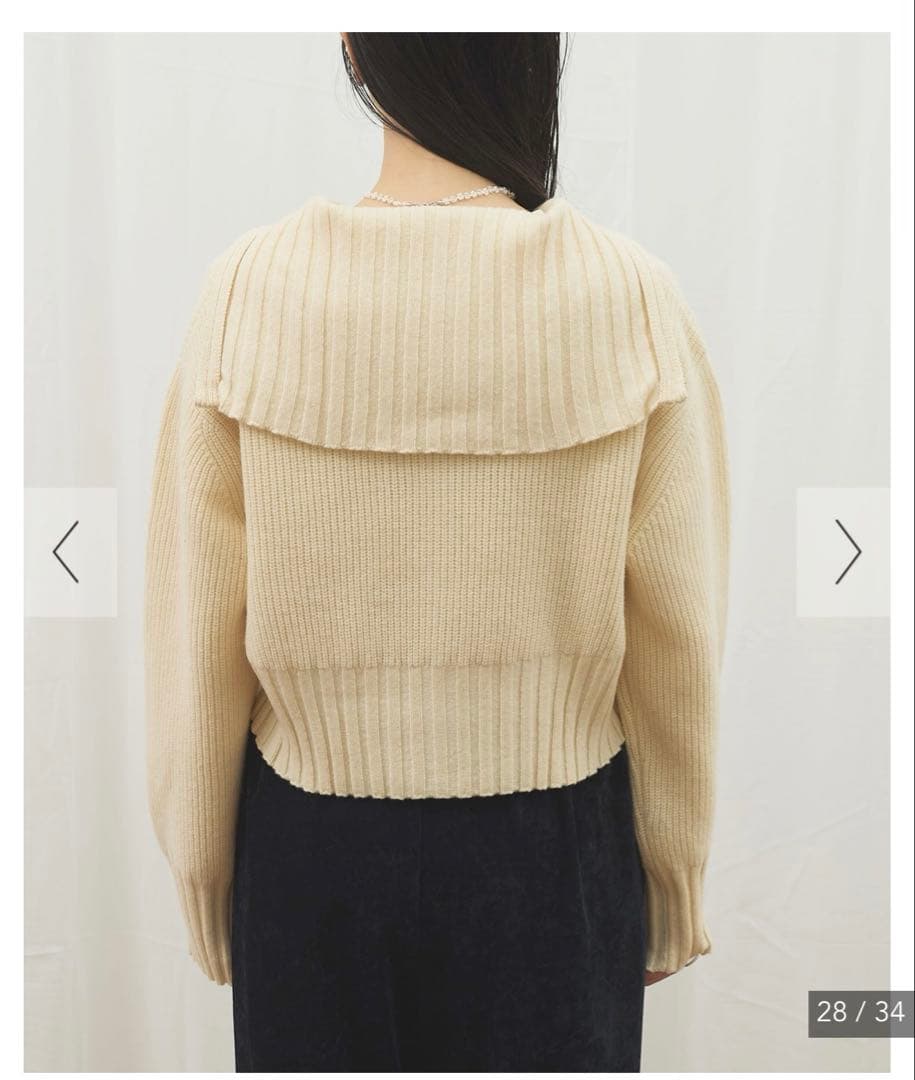The image size is (915, 1080).
Task: Advance to the next product image
Action: click(x=845, y=552)
